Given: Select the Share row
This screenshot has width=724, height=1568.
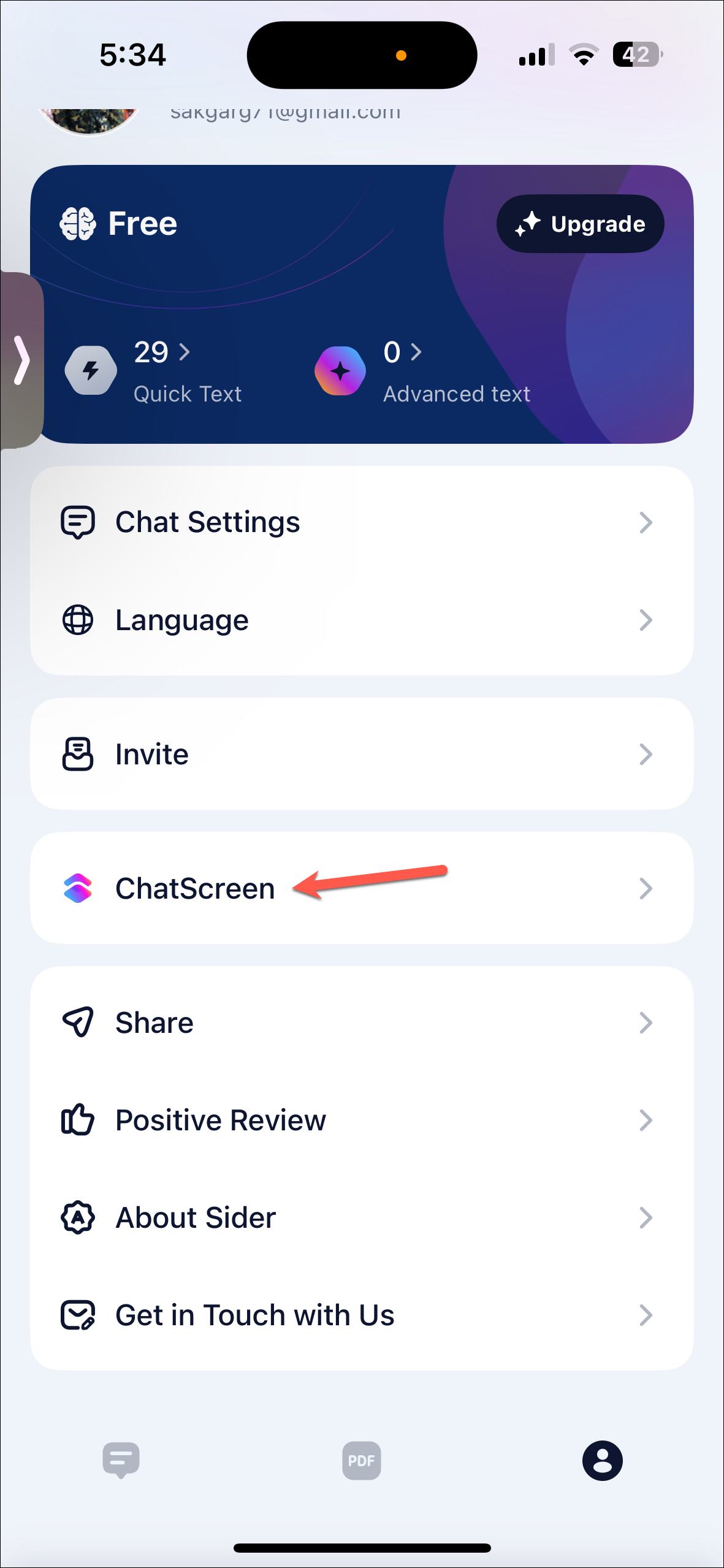Looking at the screenshot, I should [361, 1022].
